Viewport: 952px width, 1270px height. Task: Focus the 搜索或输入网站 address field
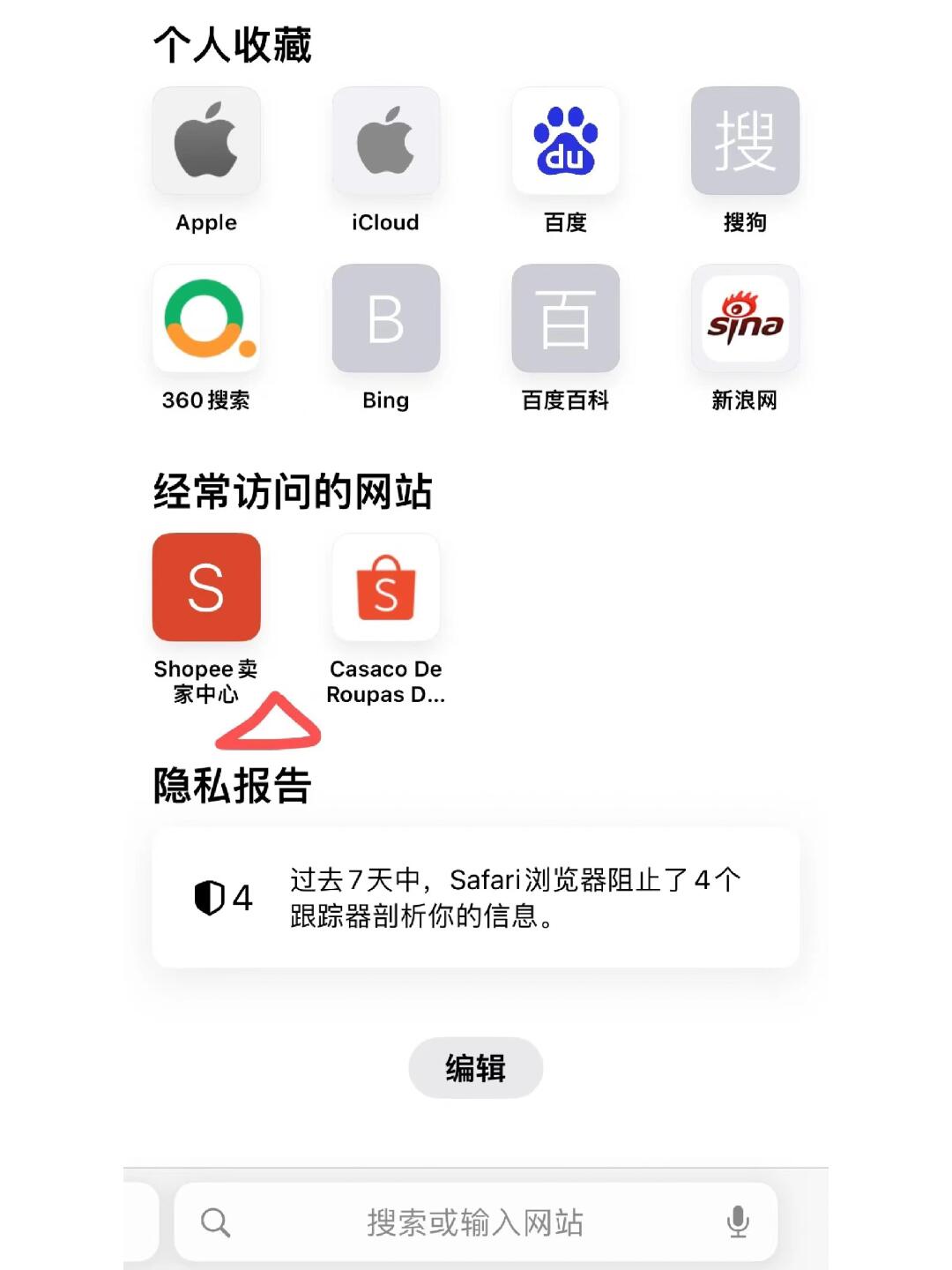click(475, 1222)
